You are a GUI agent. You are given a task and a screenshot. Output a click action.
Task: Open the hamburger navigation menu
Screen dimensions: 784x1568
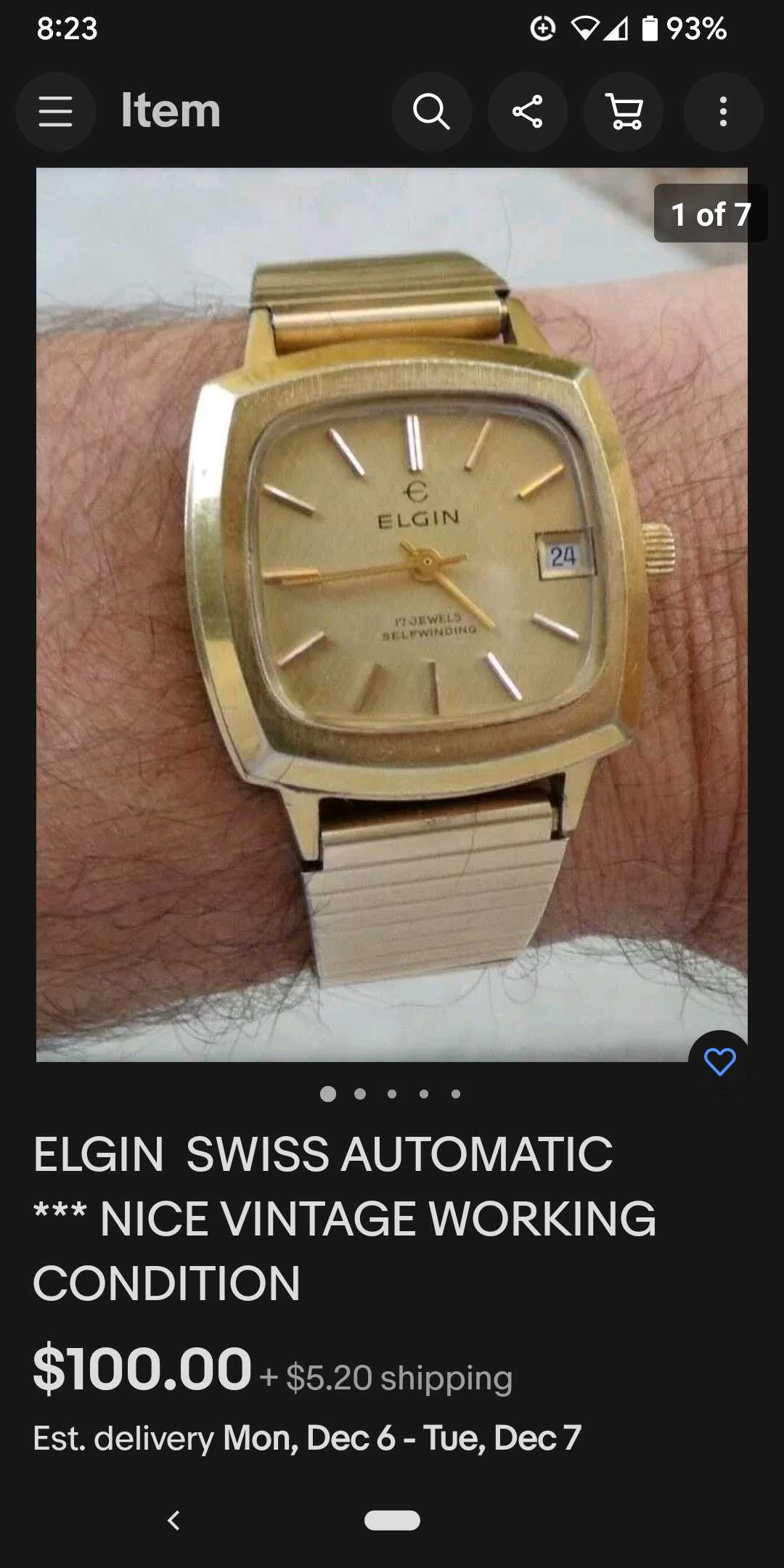pos(56,112)
